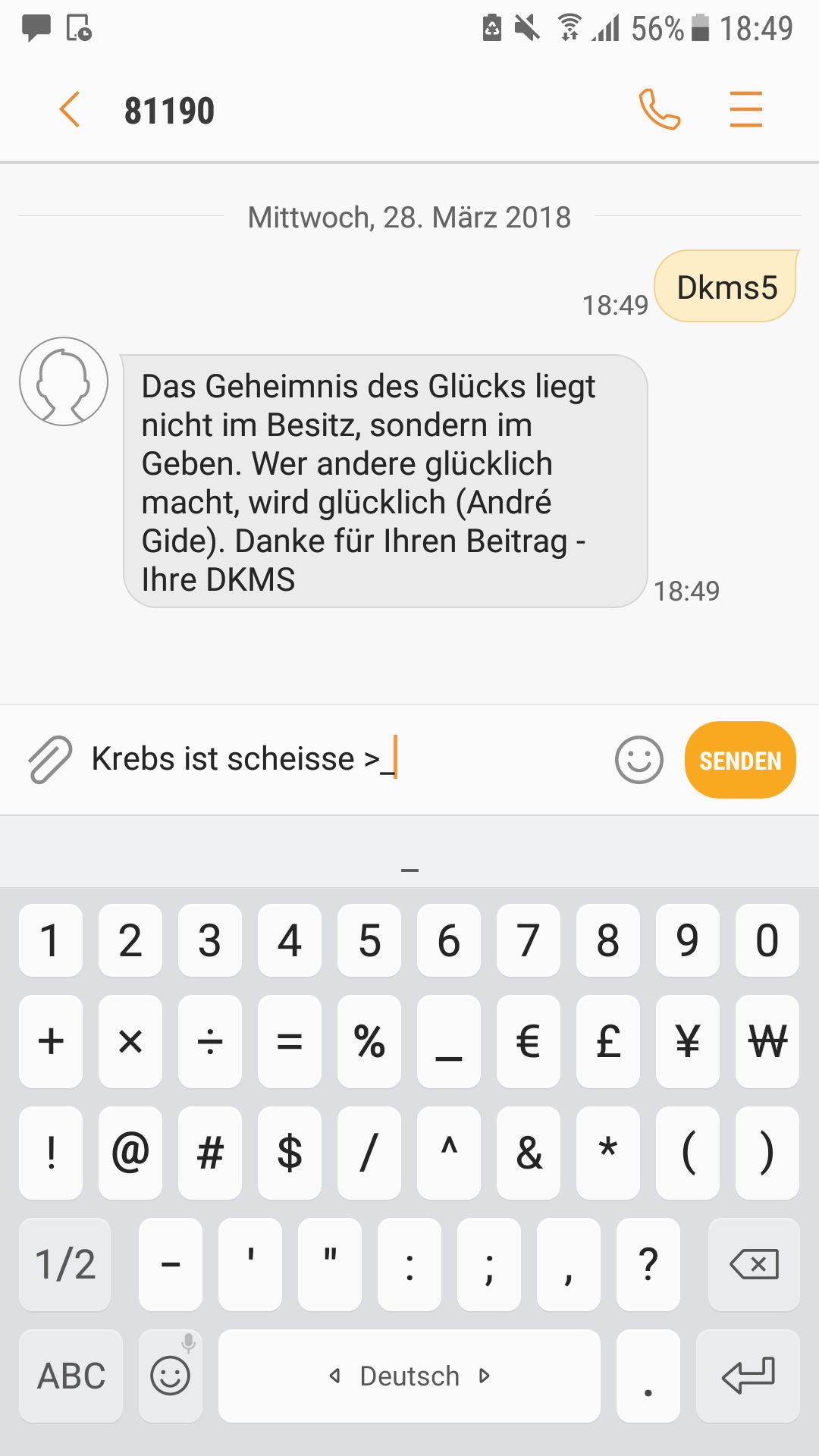This screenshot has width=819, height=1456.
Task: Call the number 81190
Action: 660,110
